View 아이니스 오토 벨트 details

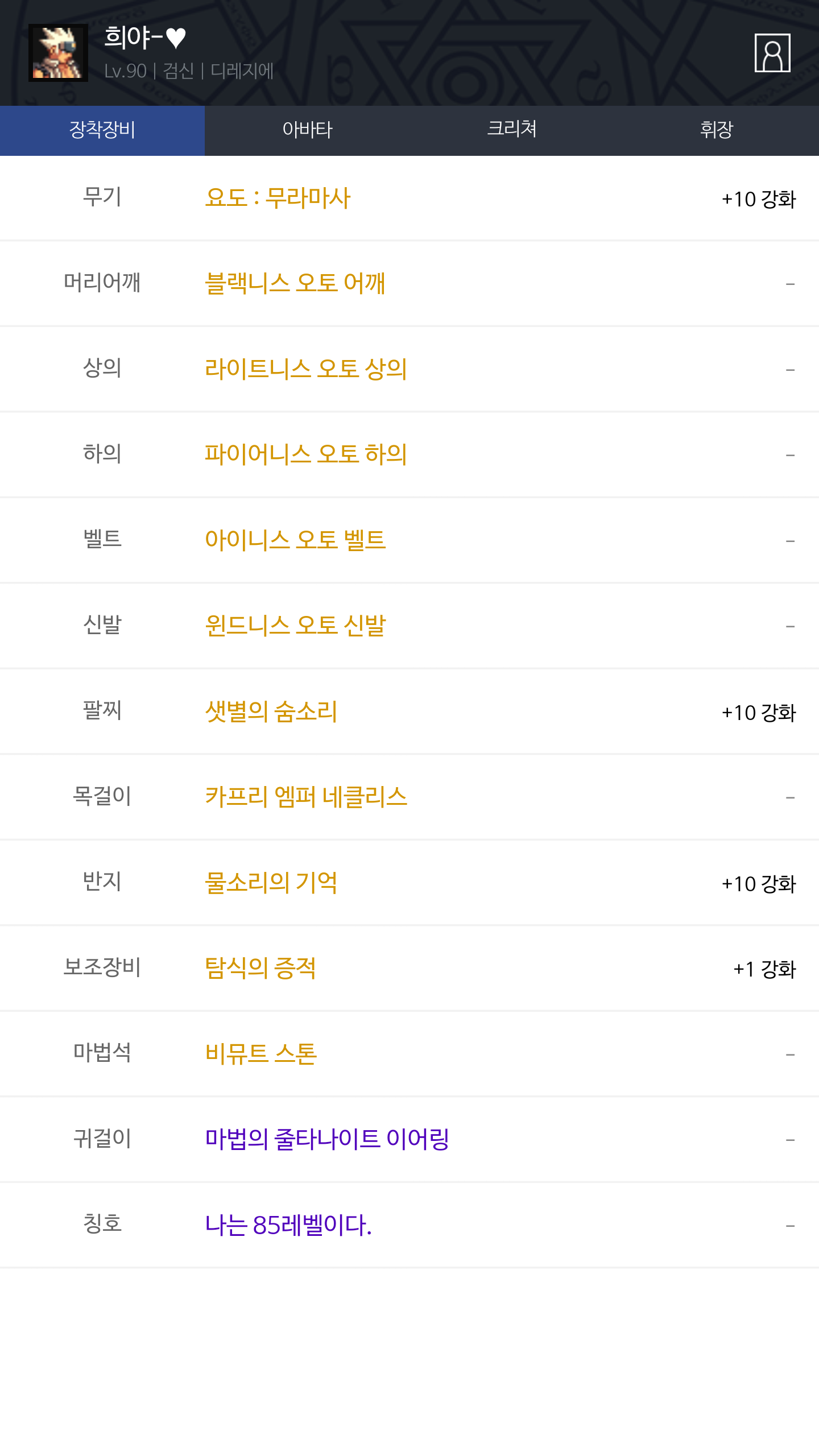[295, 540]
